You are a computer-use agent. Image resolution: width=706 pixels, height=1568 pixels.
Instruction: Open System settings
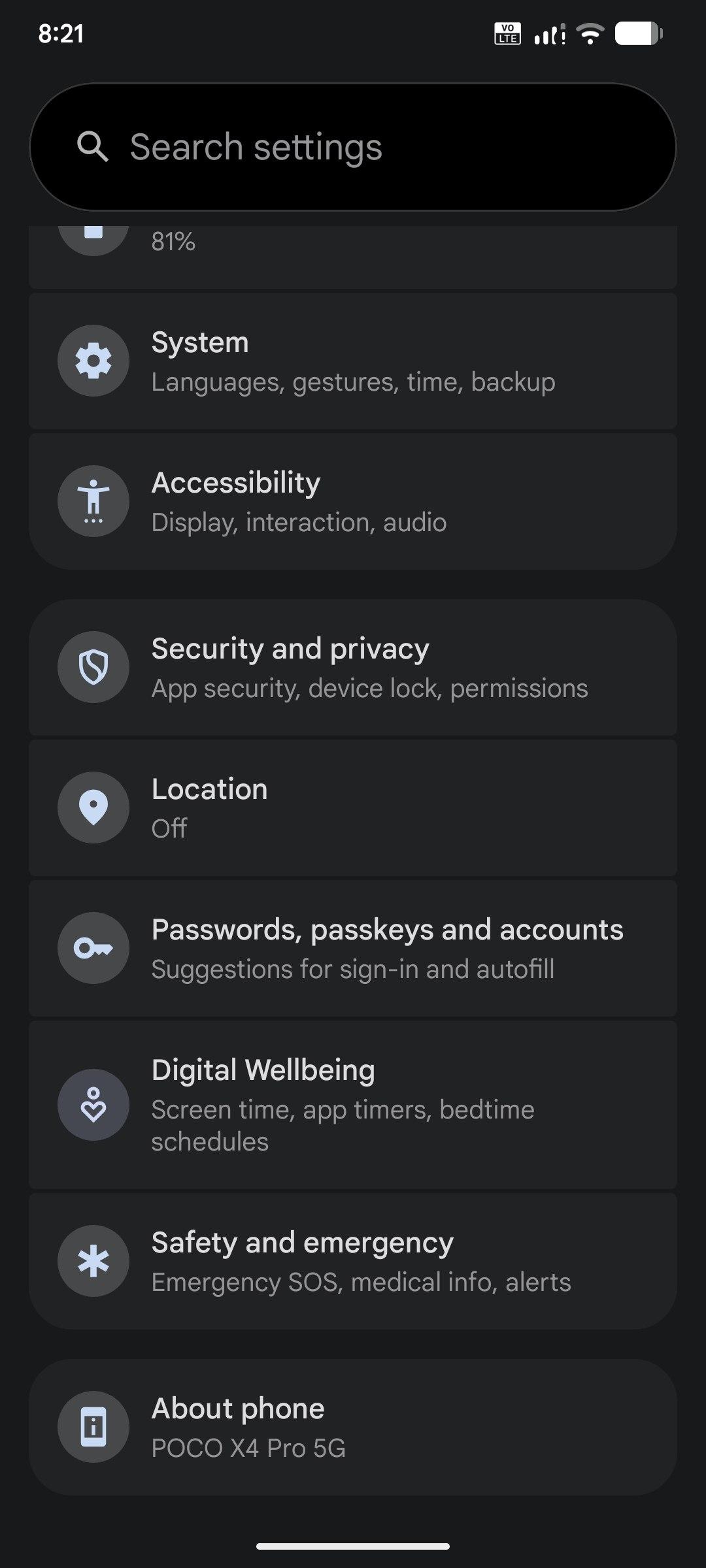[x=353, y=361]
